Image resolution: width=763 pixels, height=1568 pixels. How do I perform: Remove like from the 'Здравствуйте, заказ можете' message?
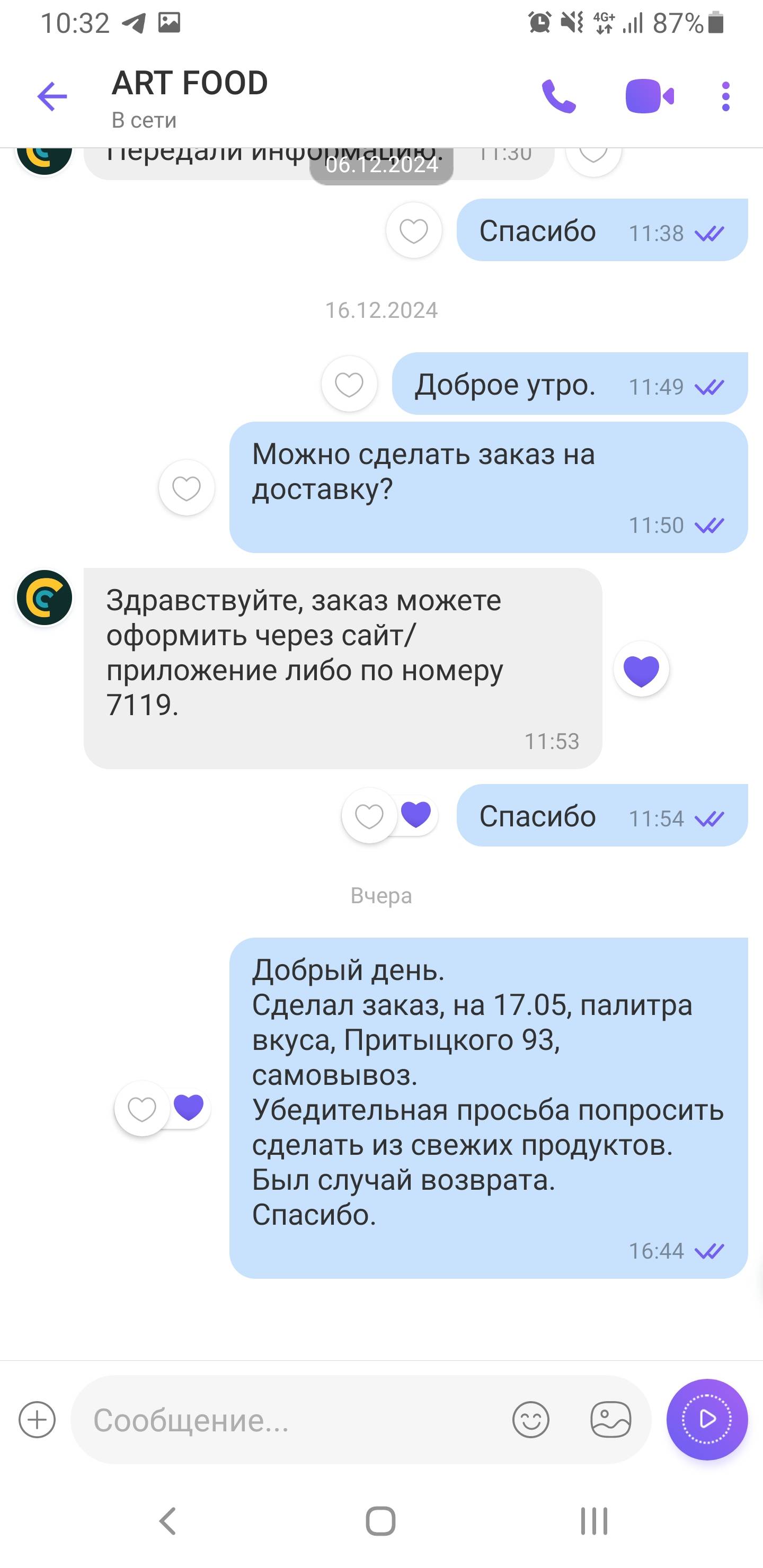641,670
